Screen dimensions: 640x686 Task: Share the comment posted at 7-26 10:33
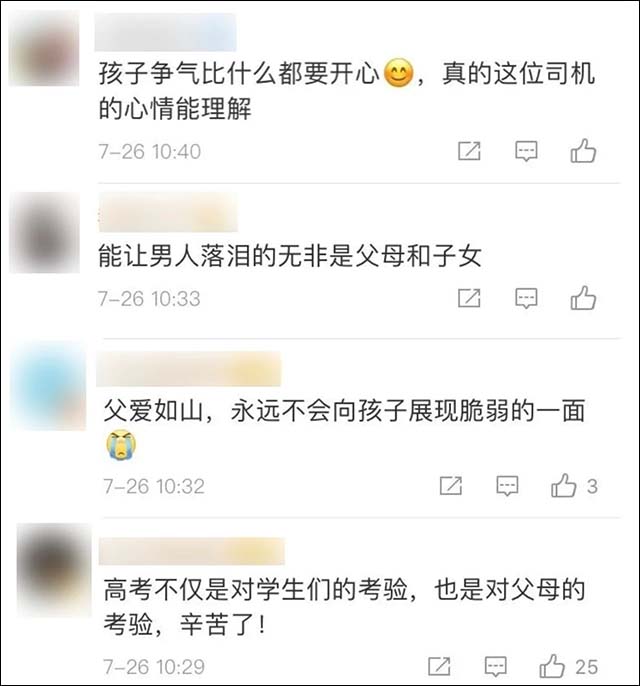pyautogui.click(x=469, y=298)
